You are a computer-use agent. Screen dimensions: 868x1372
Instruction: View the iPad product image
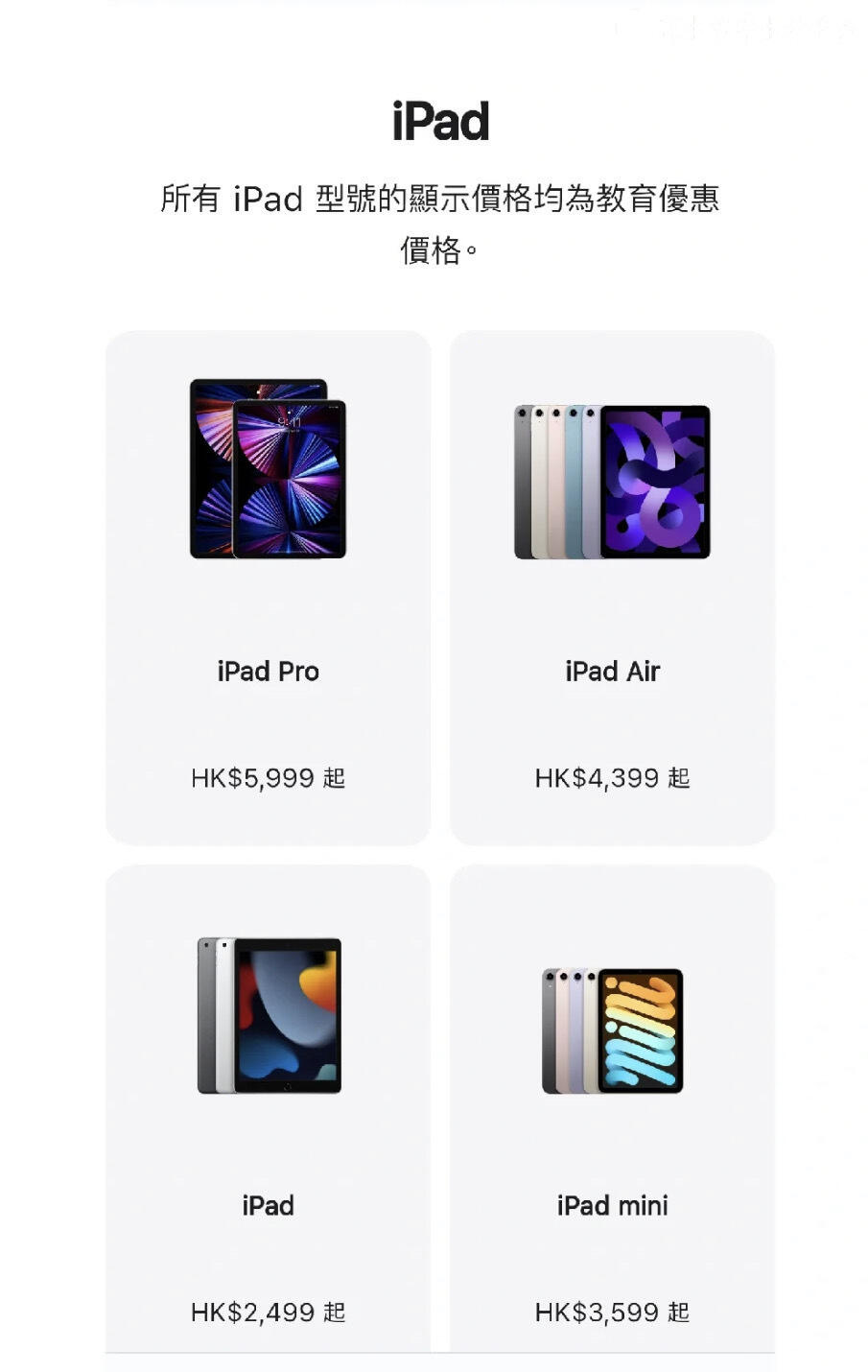[269, 1012]
